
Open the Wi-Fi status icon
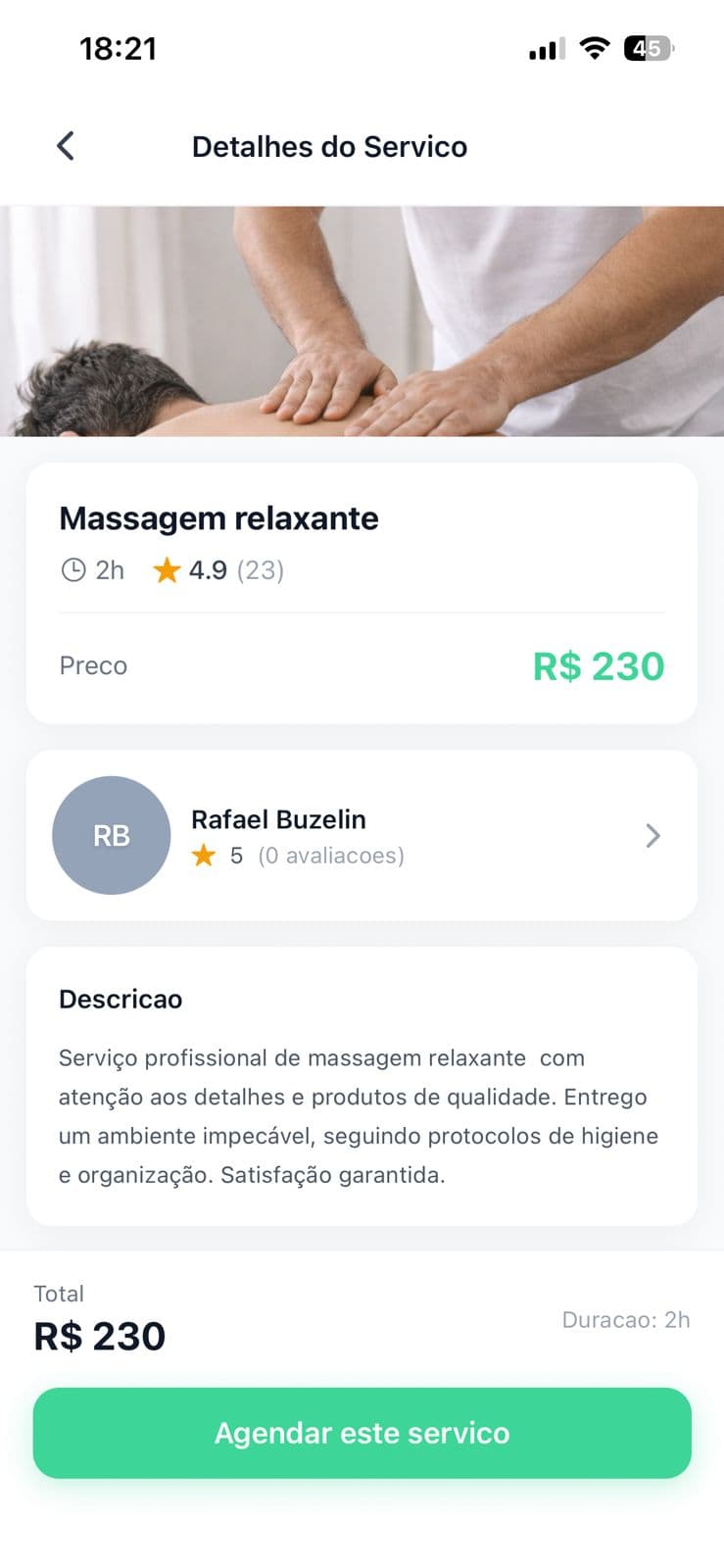pyautogui.click(x=595, y=47)
